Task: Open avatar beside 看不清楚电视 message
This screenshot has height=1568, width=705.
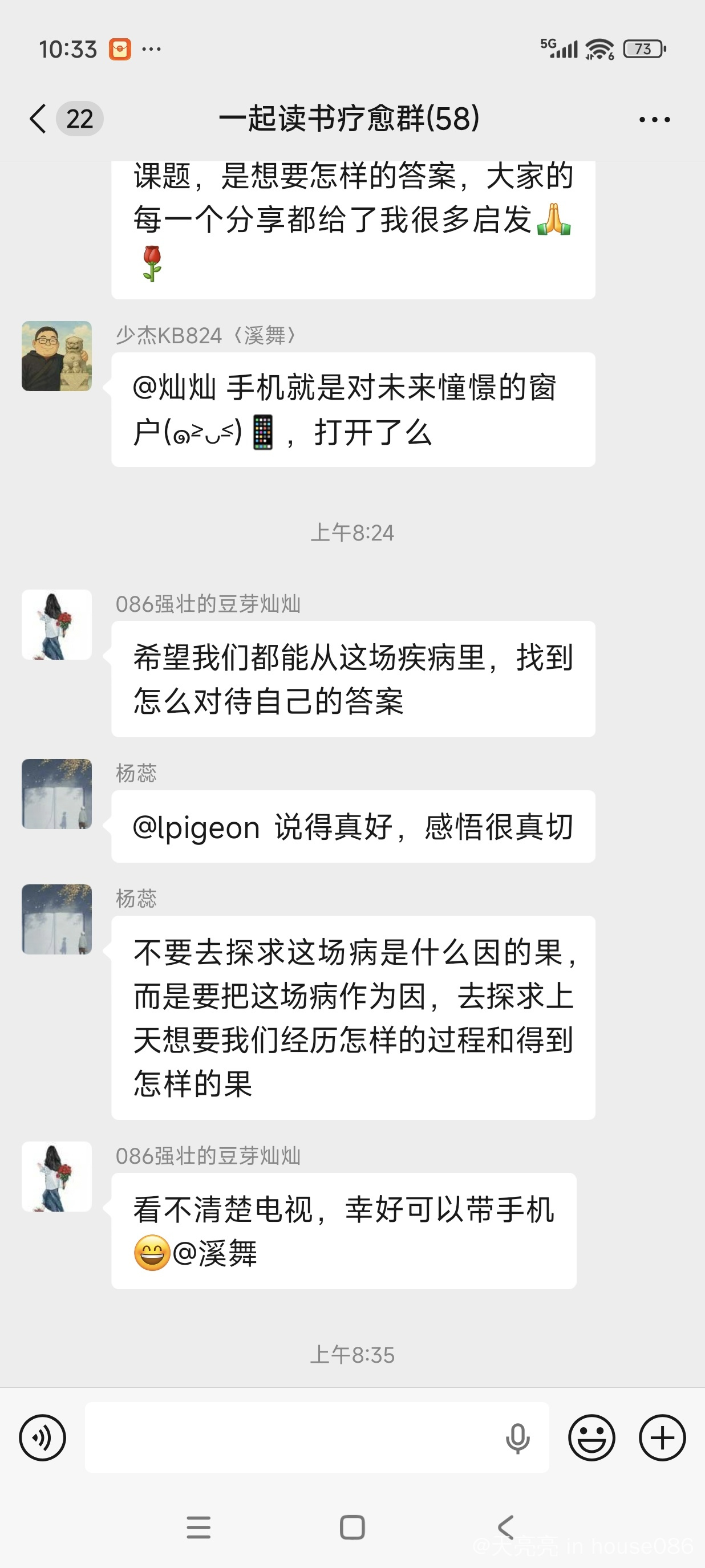Action: click(56, 1177)
